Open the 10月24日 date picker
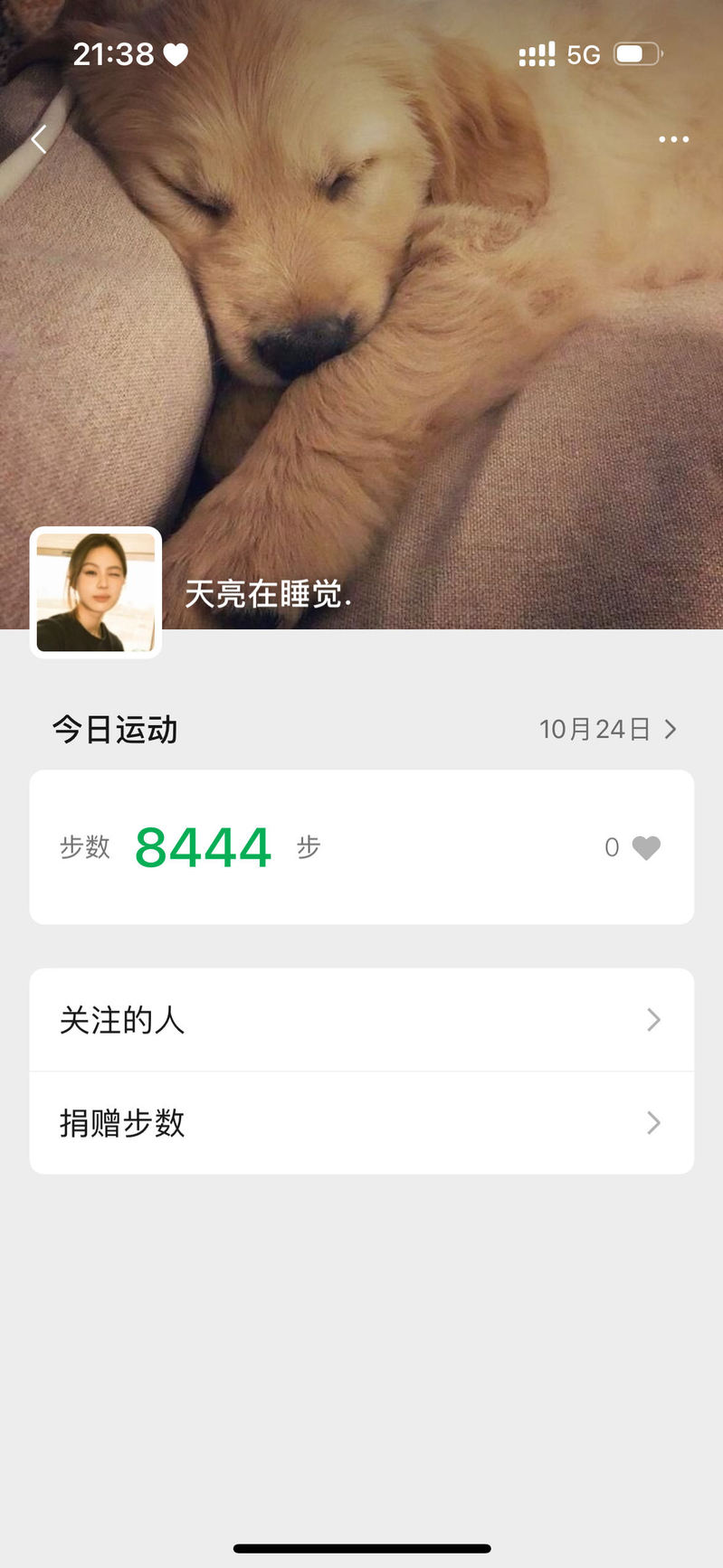Image resolution: width=723 pixels, height=1568 pixels. tap(607, 730)
